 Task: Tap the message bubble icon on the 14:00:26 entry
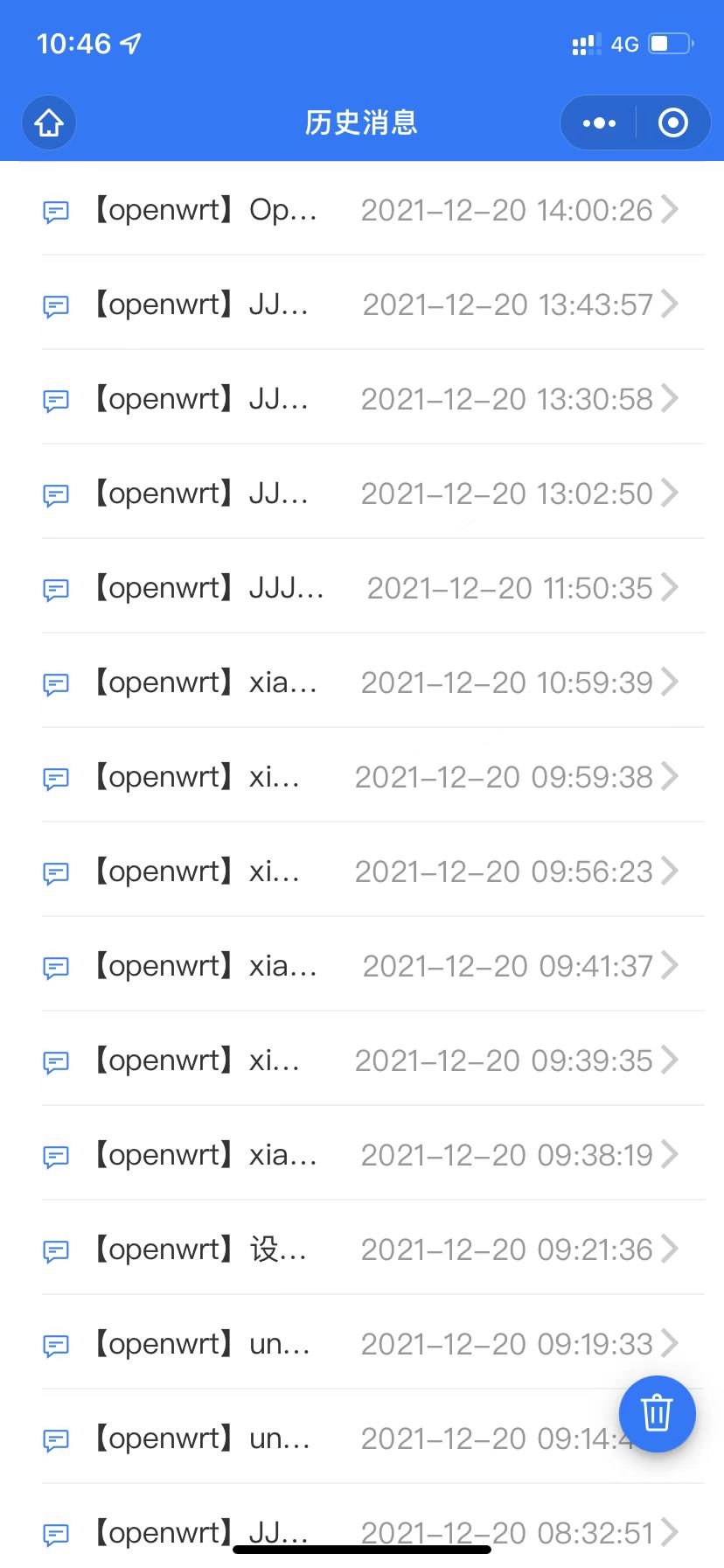coord(55,213)
